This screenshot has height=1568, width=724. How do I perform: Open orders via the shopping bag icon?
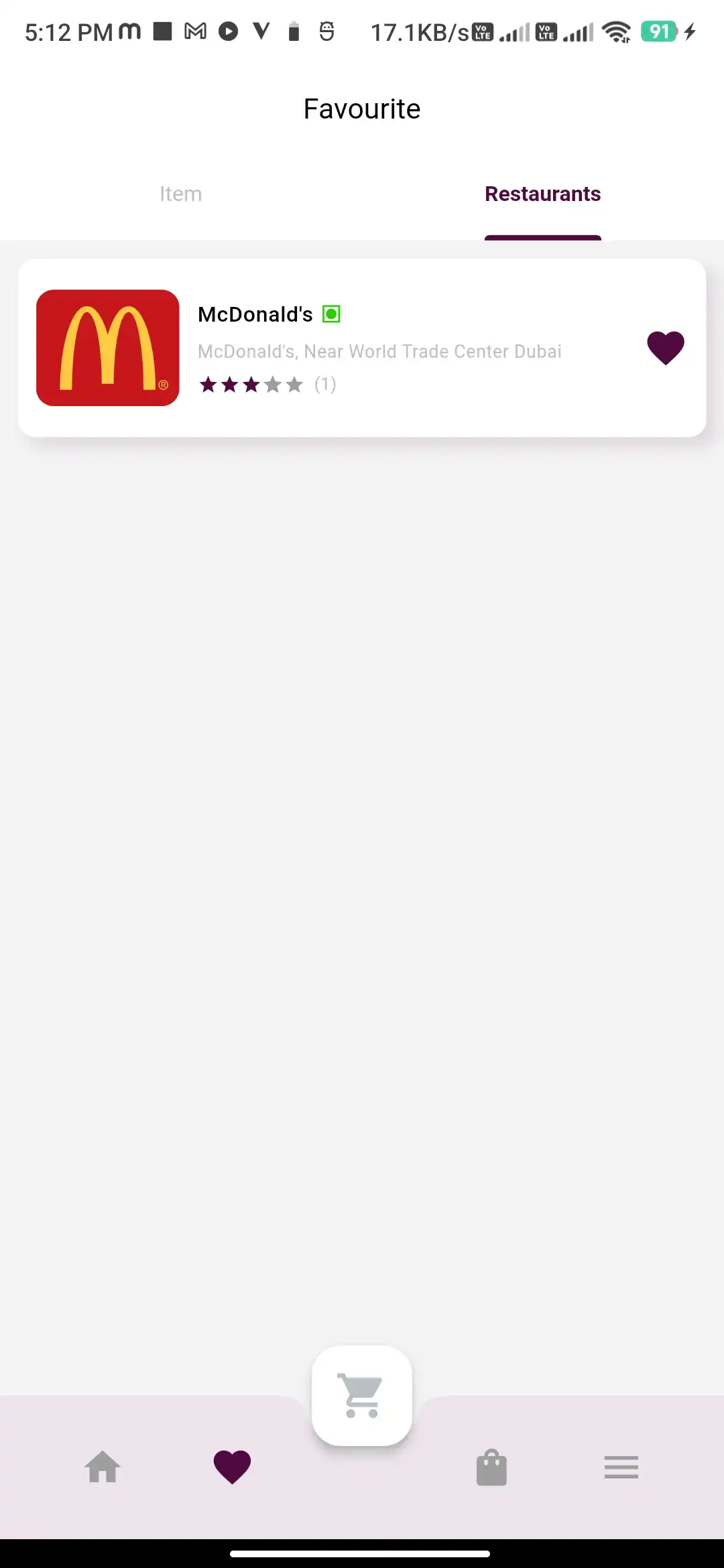[x=491, y=1467]
